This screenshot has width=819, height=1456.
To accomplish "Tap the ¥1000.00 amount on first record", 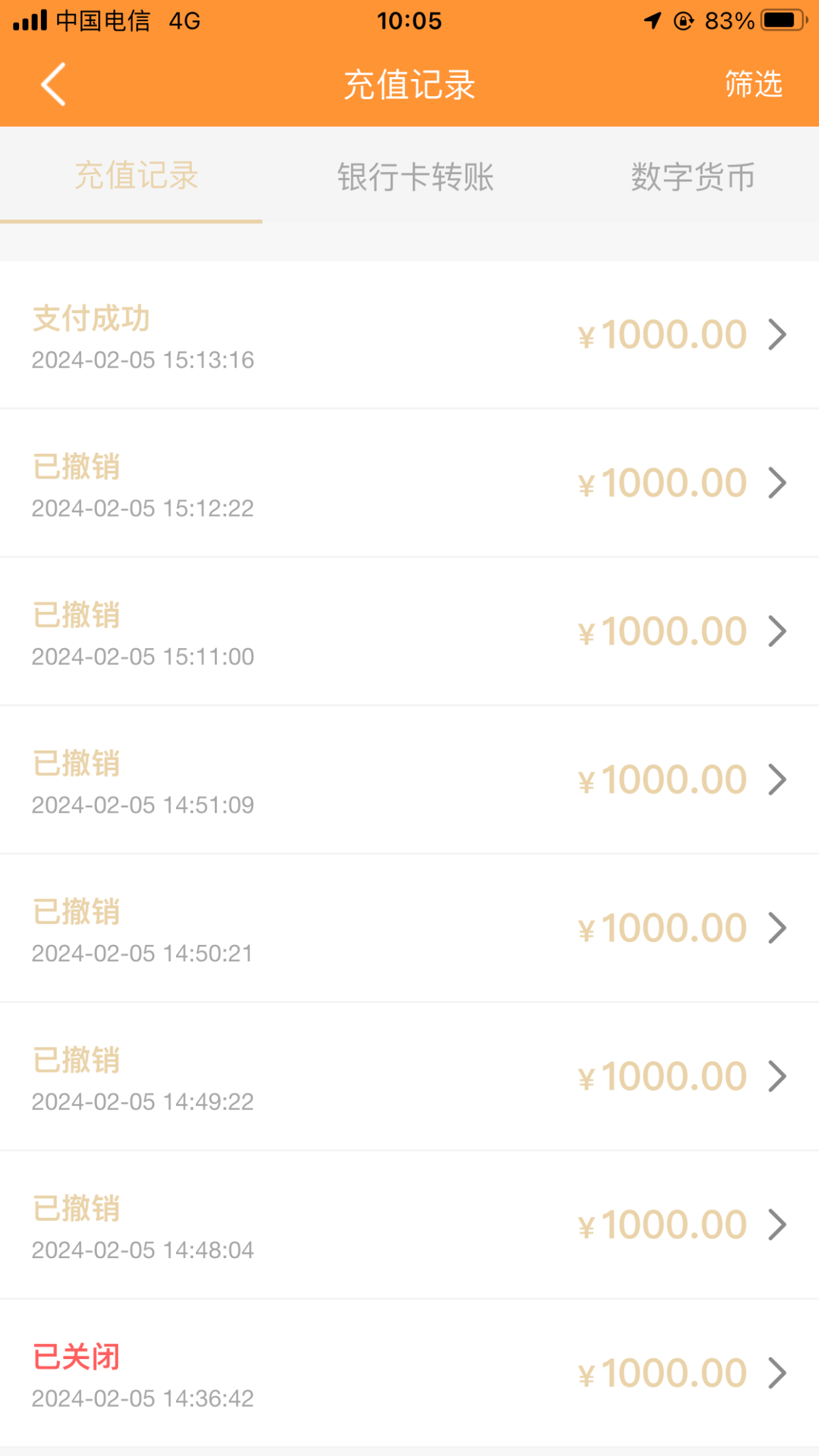I will coord(659,334).
